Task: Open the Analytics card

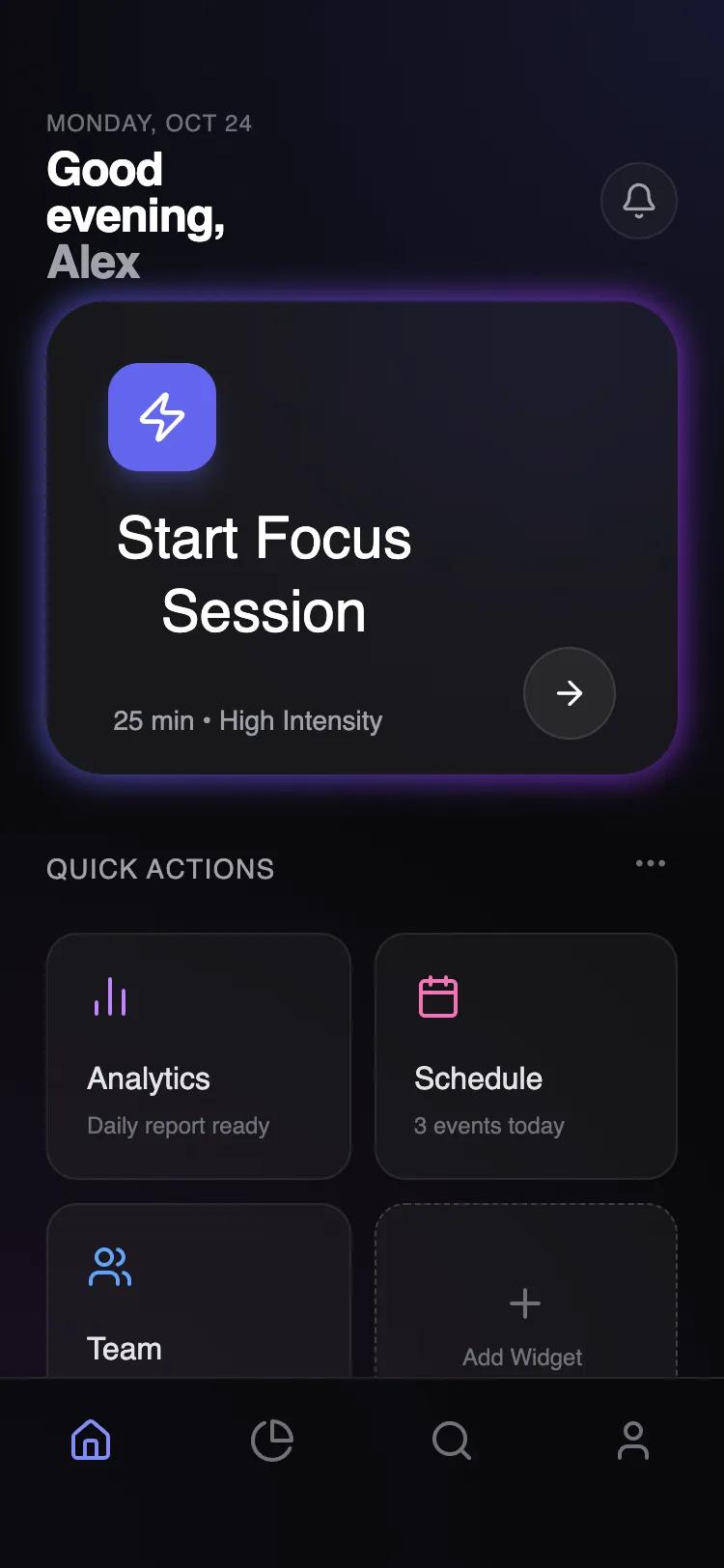Action: click(198, 1055)
